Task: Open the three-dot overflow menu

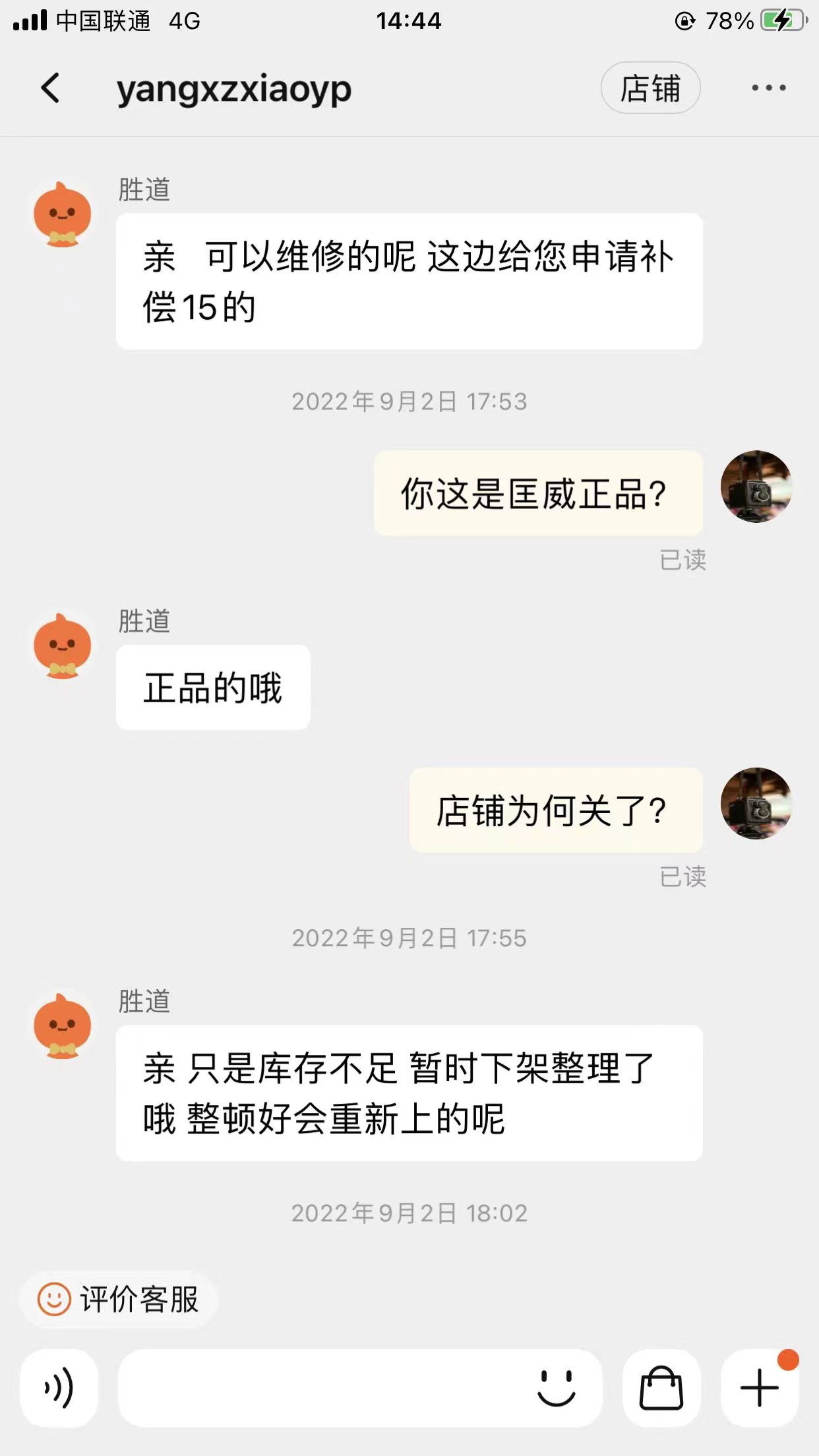Action: pos(768,88)
